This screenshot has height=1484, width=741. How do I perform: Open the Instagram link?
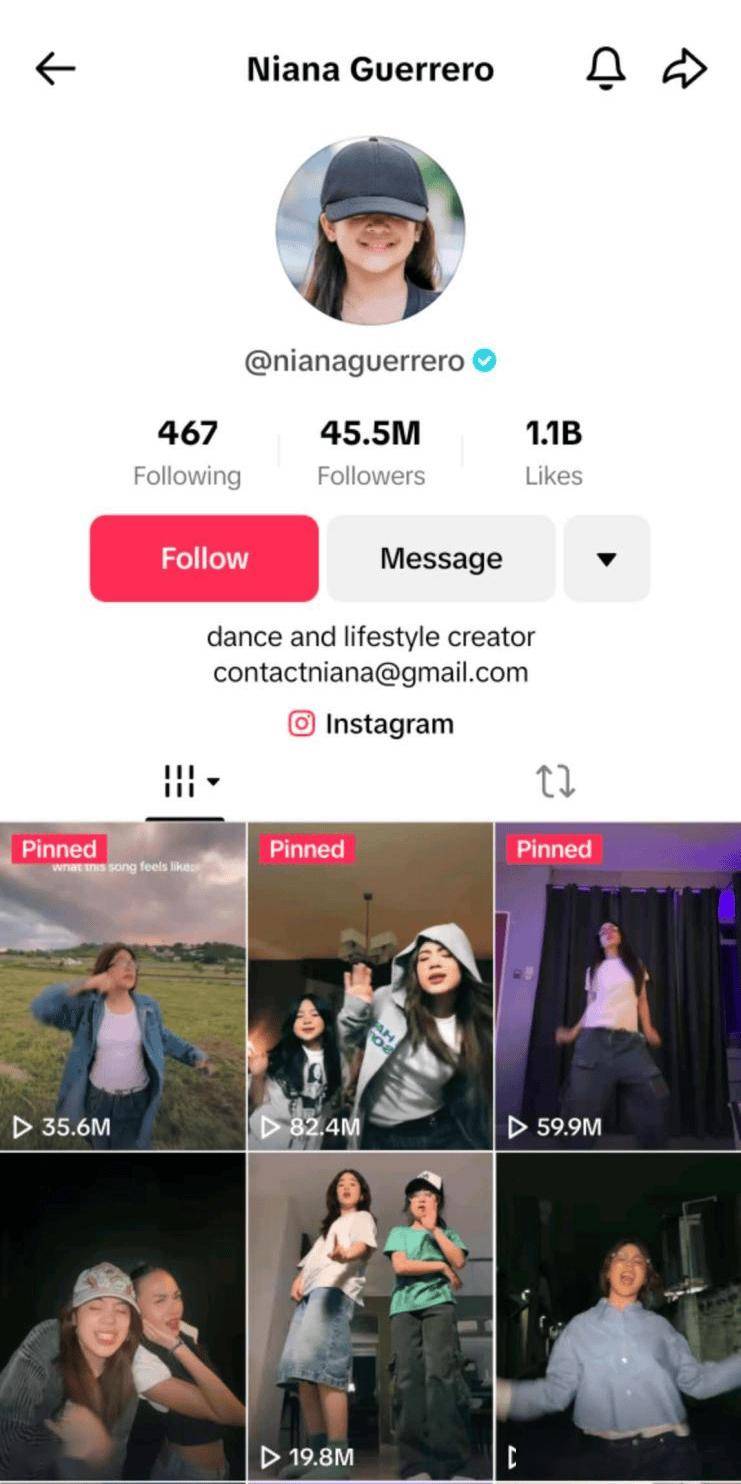371,724
